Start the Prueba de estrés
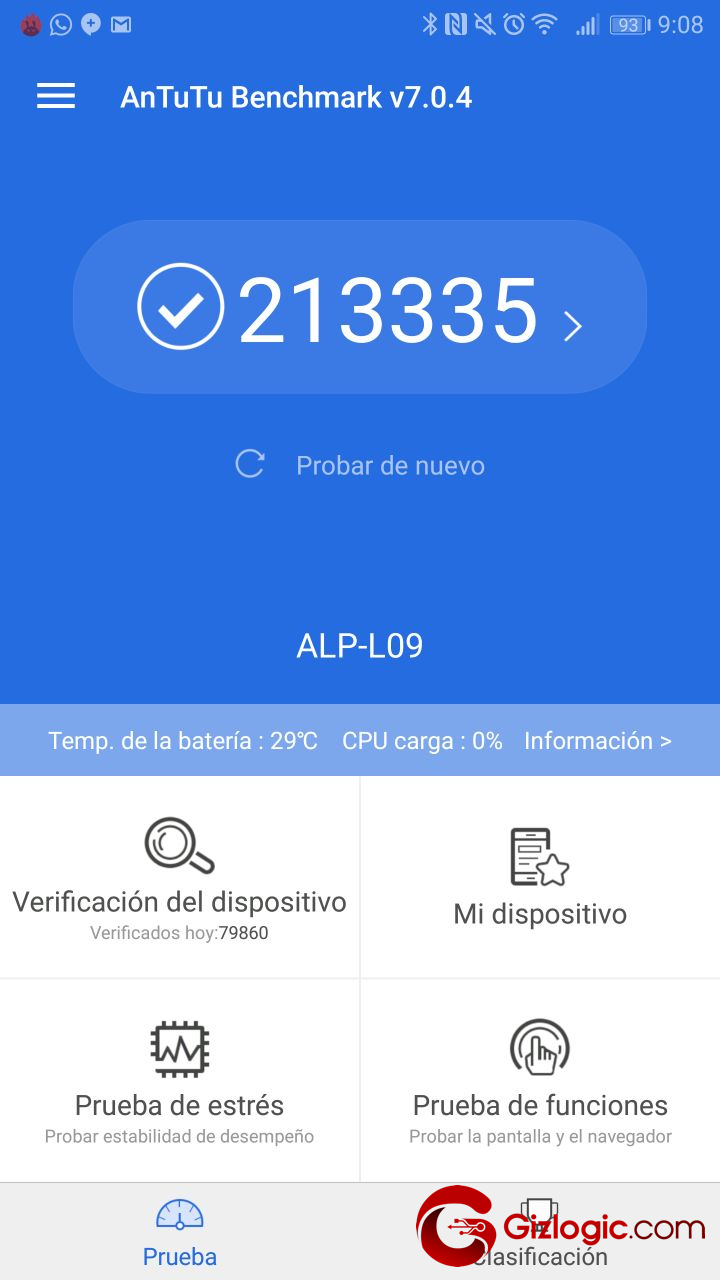Viewport: 720px width, 1280px height. [x=180, y=1081]
